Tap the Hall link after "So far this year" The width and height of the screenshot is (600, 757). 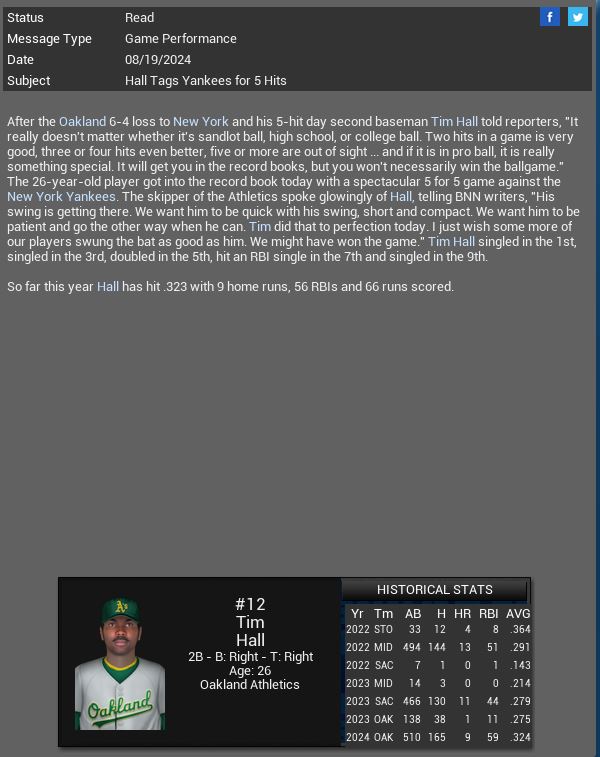pyautogui.click(x=107, y=287)
